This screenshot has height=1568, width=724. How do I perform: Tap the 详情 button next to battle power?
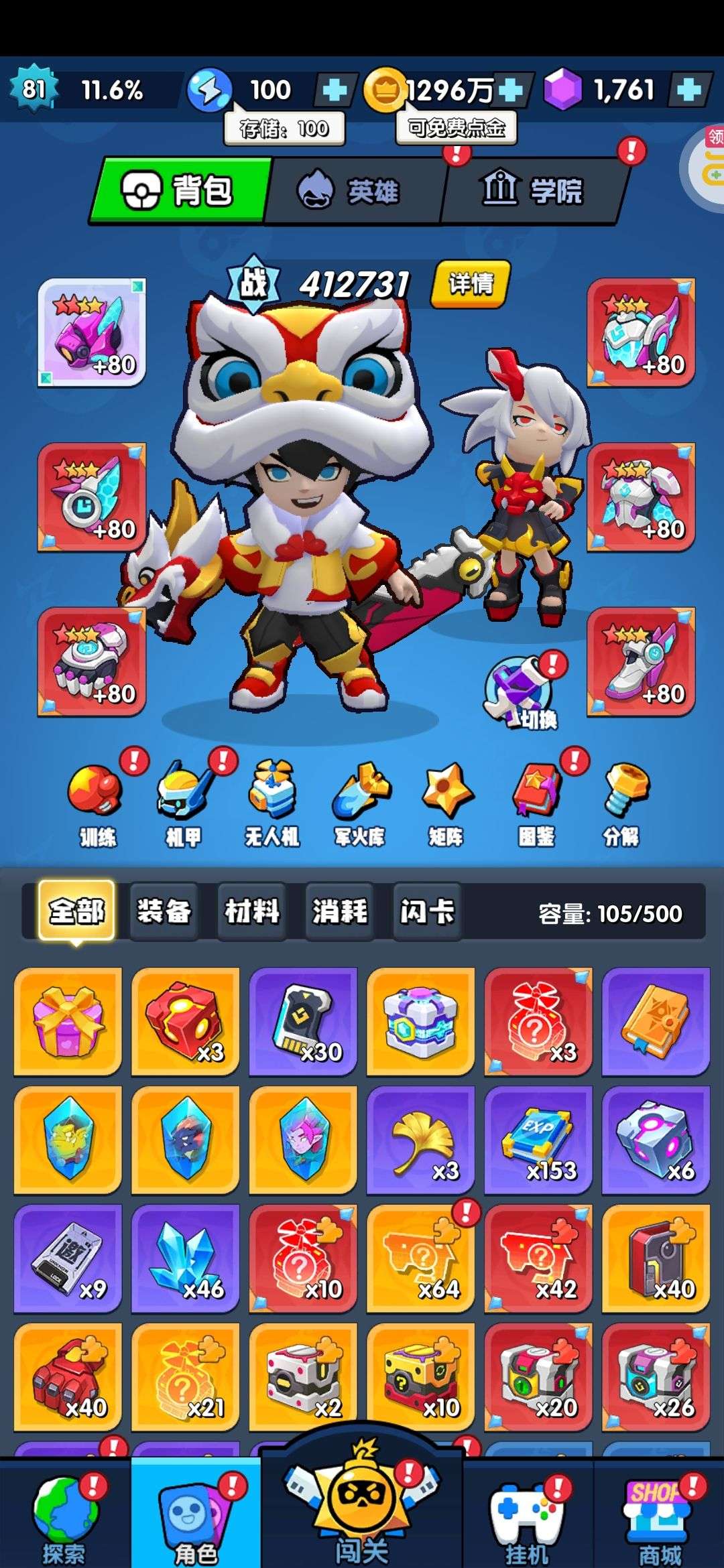(472, 284)
